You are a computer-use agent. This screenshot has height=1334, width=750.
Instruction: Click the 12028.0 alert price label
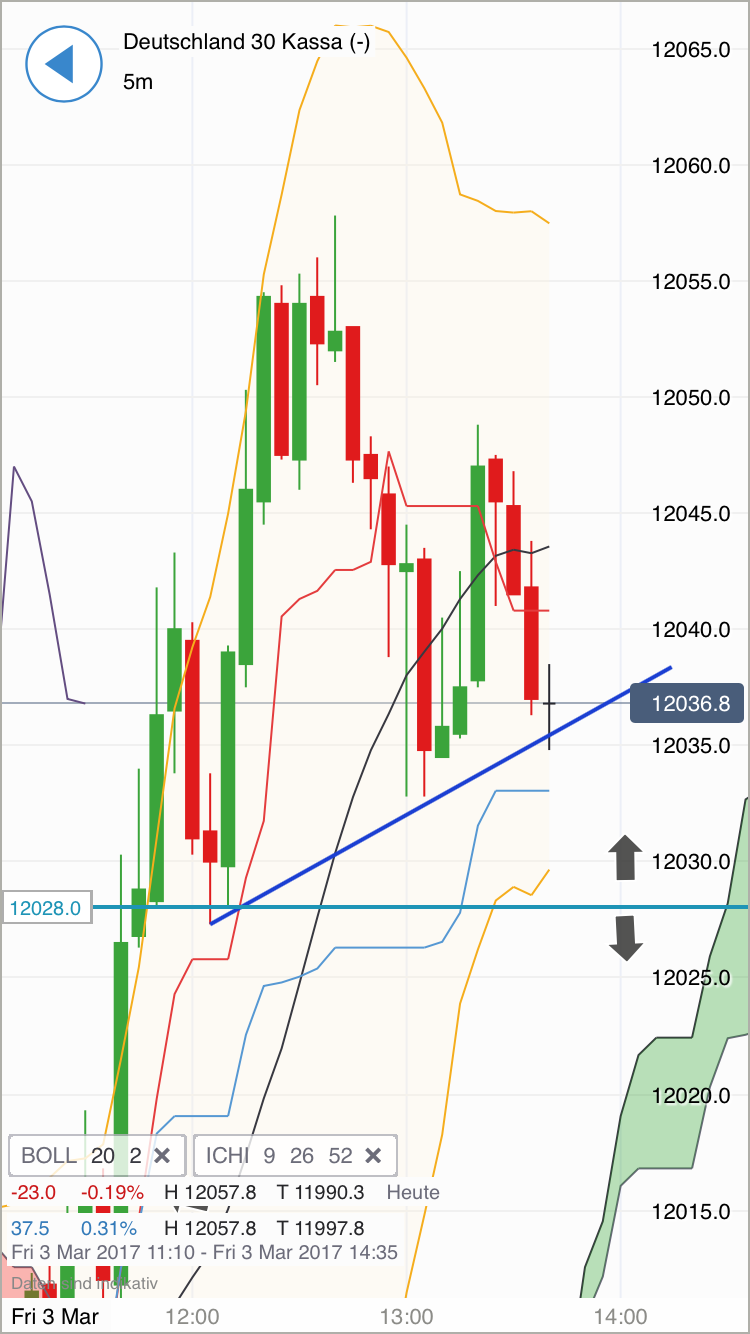[x=45, y=907]
